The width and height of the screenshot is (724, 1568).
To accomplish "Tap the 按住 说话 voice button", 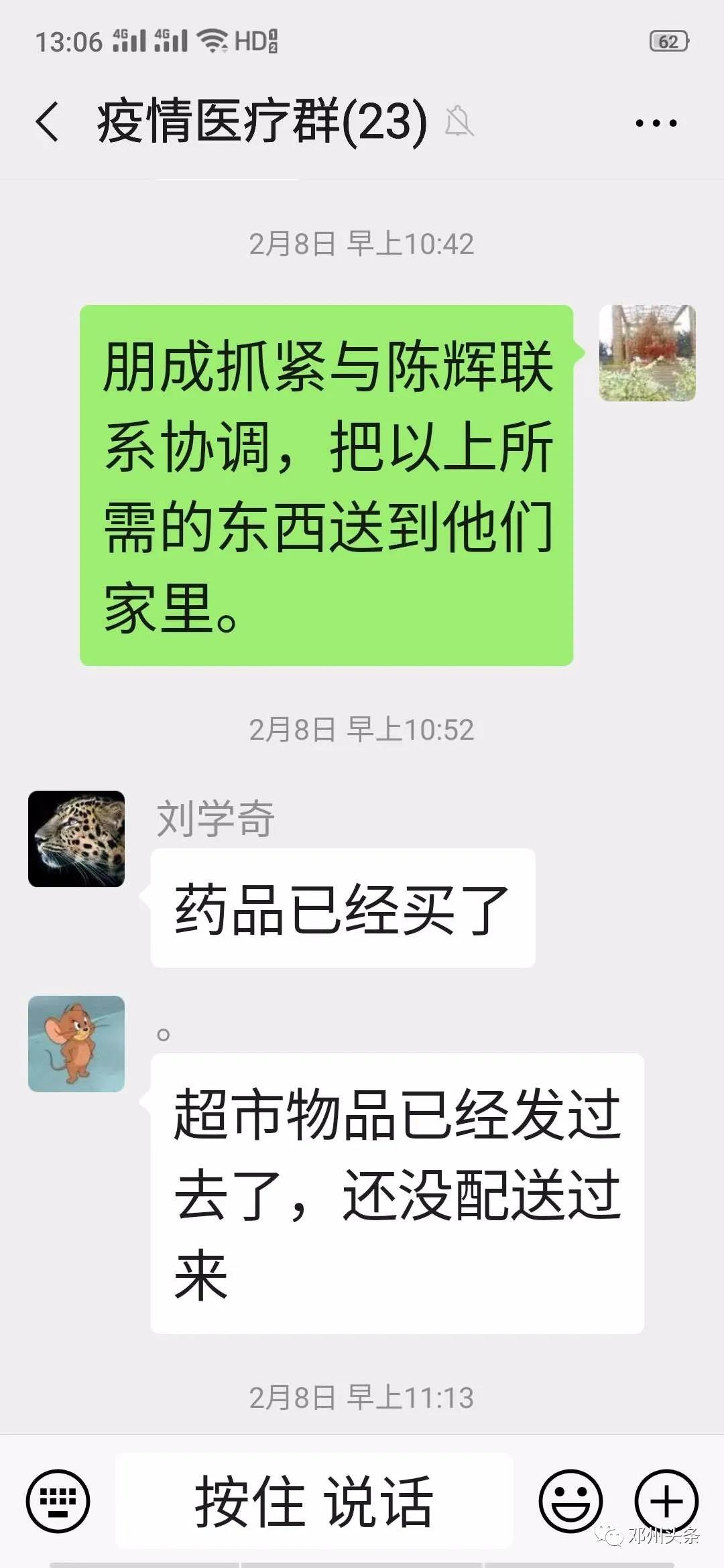I will (x=314, y=1501).
